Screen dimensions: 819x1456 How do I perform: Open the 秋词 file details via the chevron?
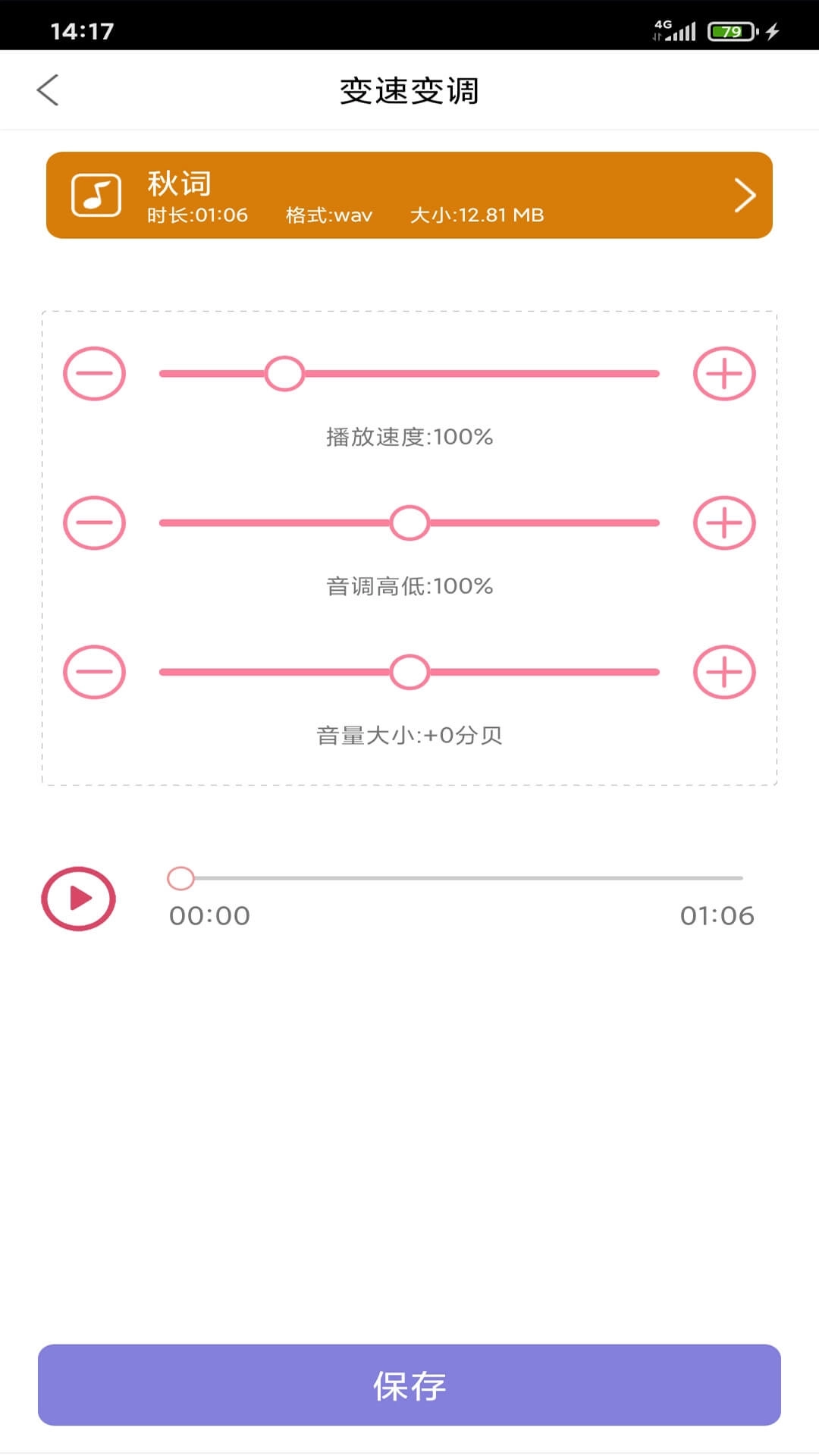pyautogui.click(x=744, y=195)
